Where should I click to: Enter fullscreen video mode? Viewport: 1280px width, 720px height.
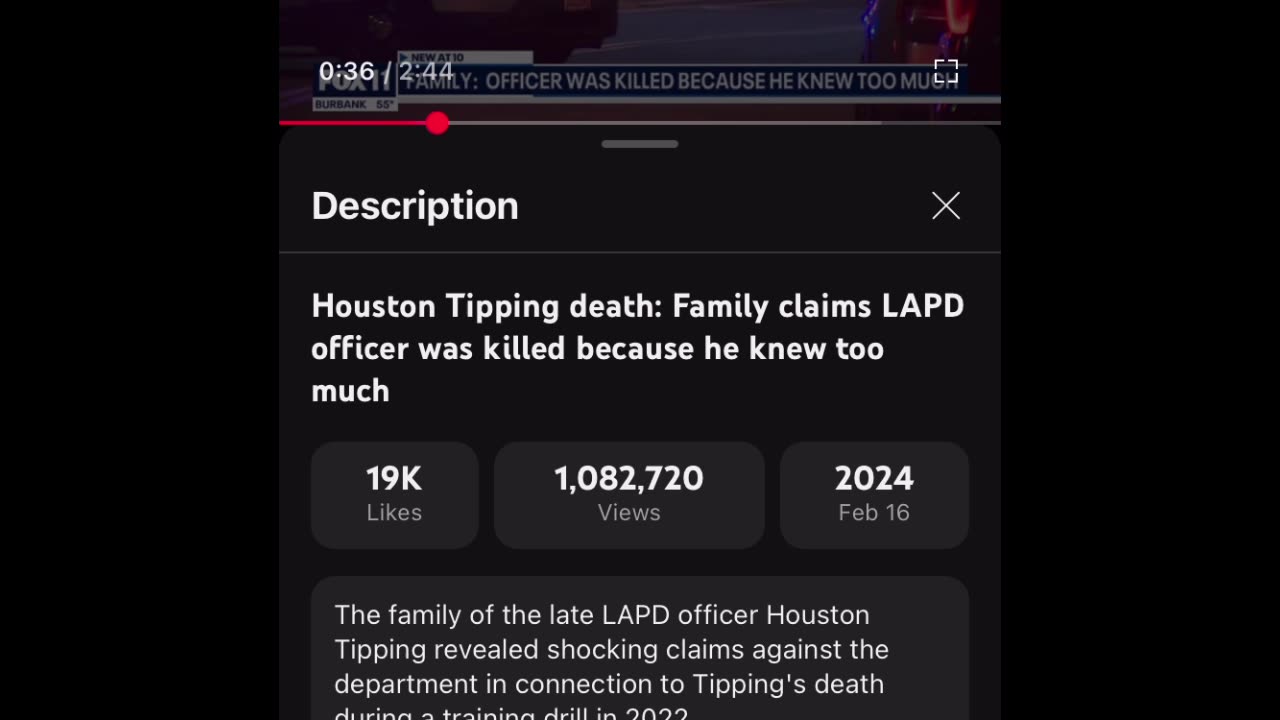coord(945,71)
